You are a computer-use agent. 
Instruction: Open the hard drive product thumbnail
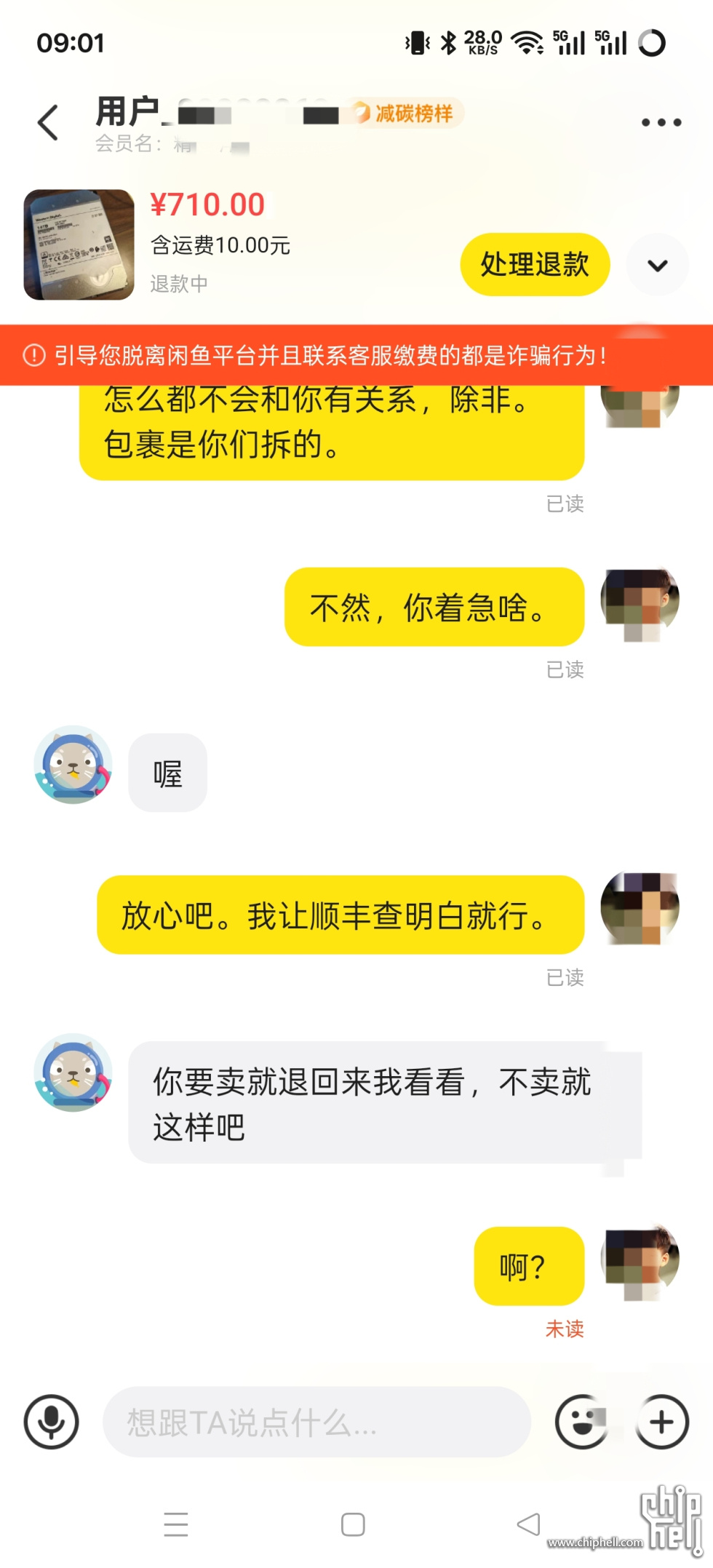coord(79,245)
